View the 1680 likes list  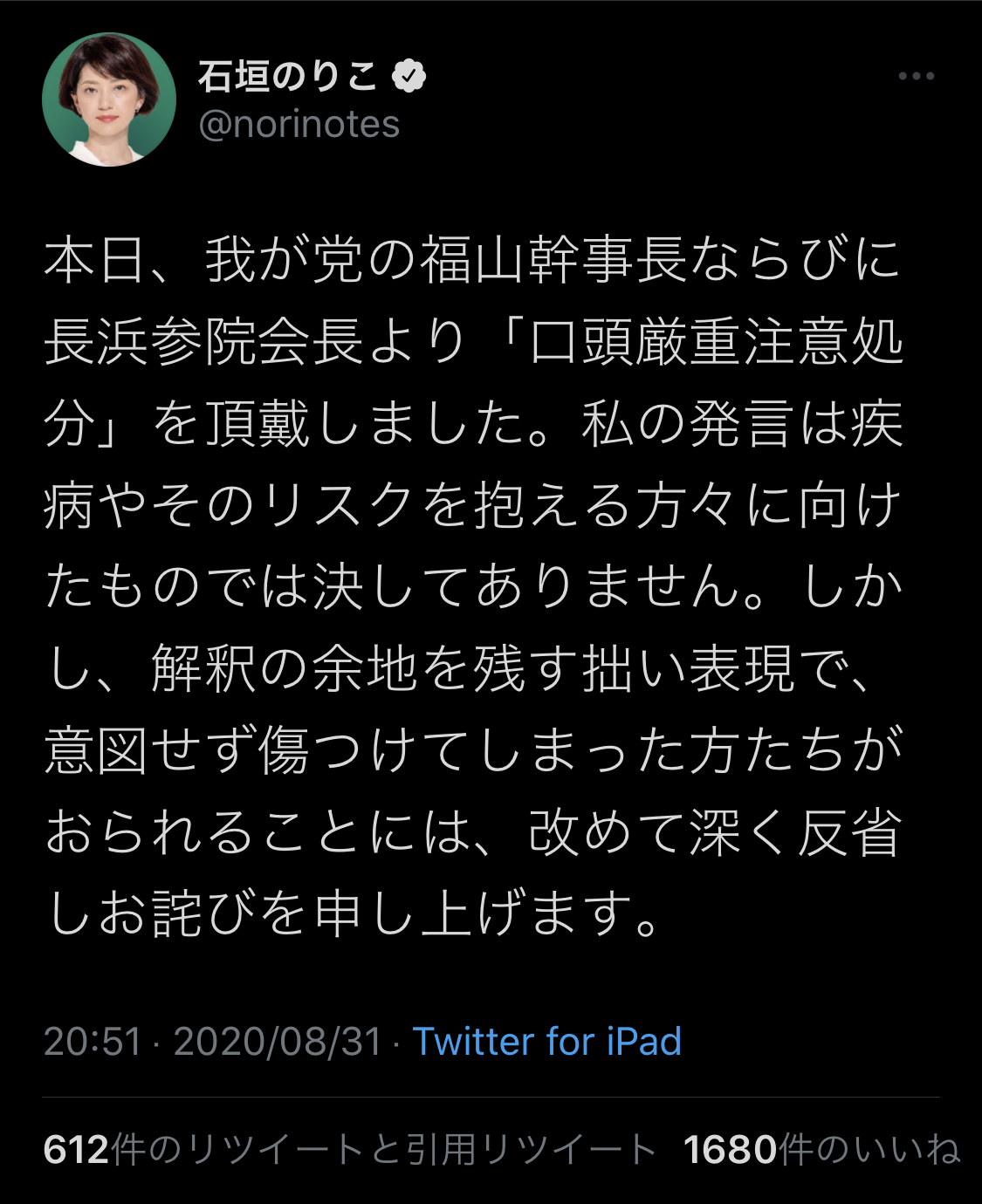[x=821, y=1150]
